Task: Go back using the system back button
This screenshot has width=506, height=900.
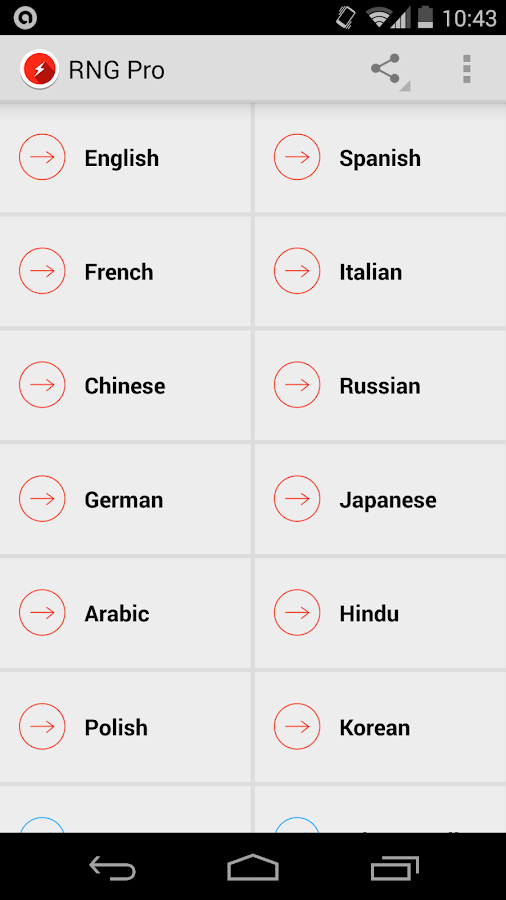Action: pyautogui.click(x=112, y=867)
